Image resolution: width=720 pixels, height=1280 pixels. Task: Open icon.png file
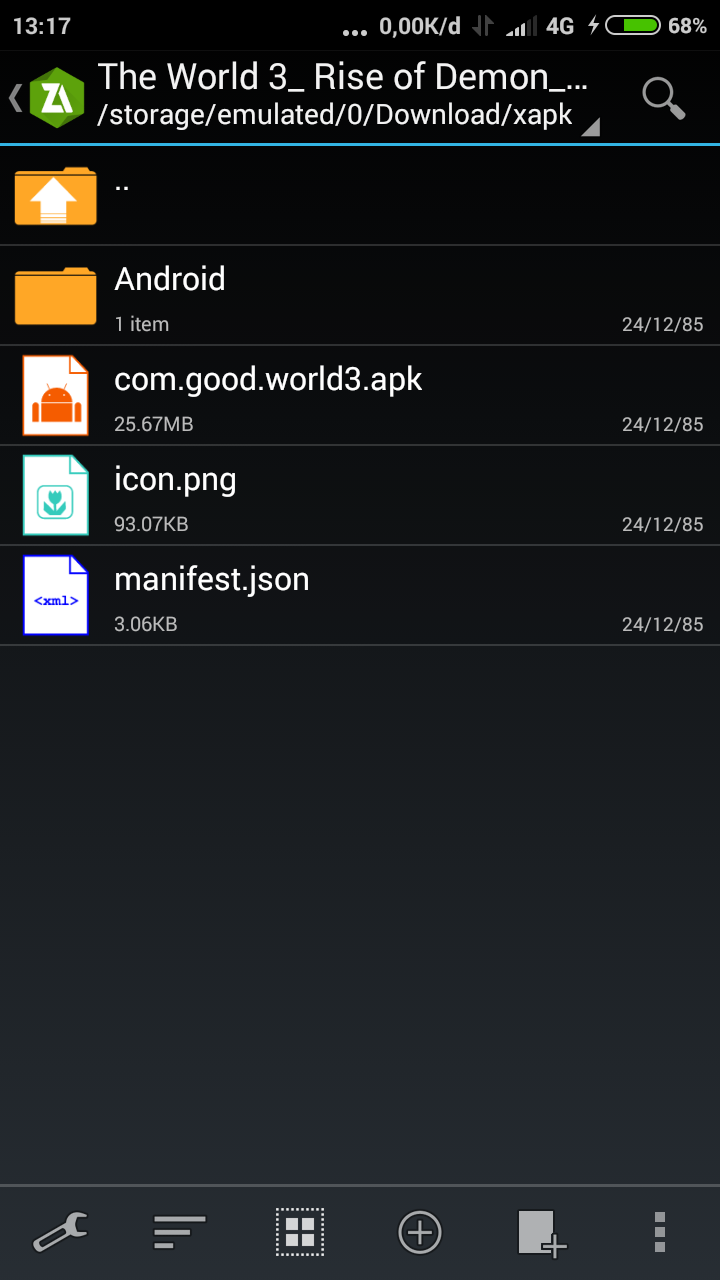click(x=360, y=496)
